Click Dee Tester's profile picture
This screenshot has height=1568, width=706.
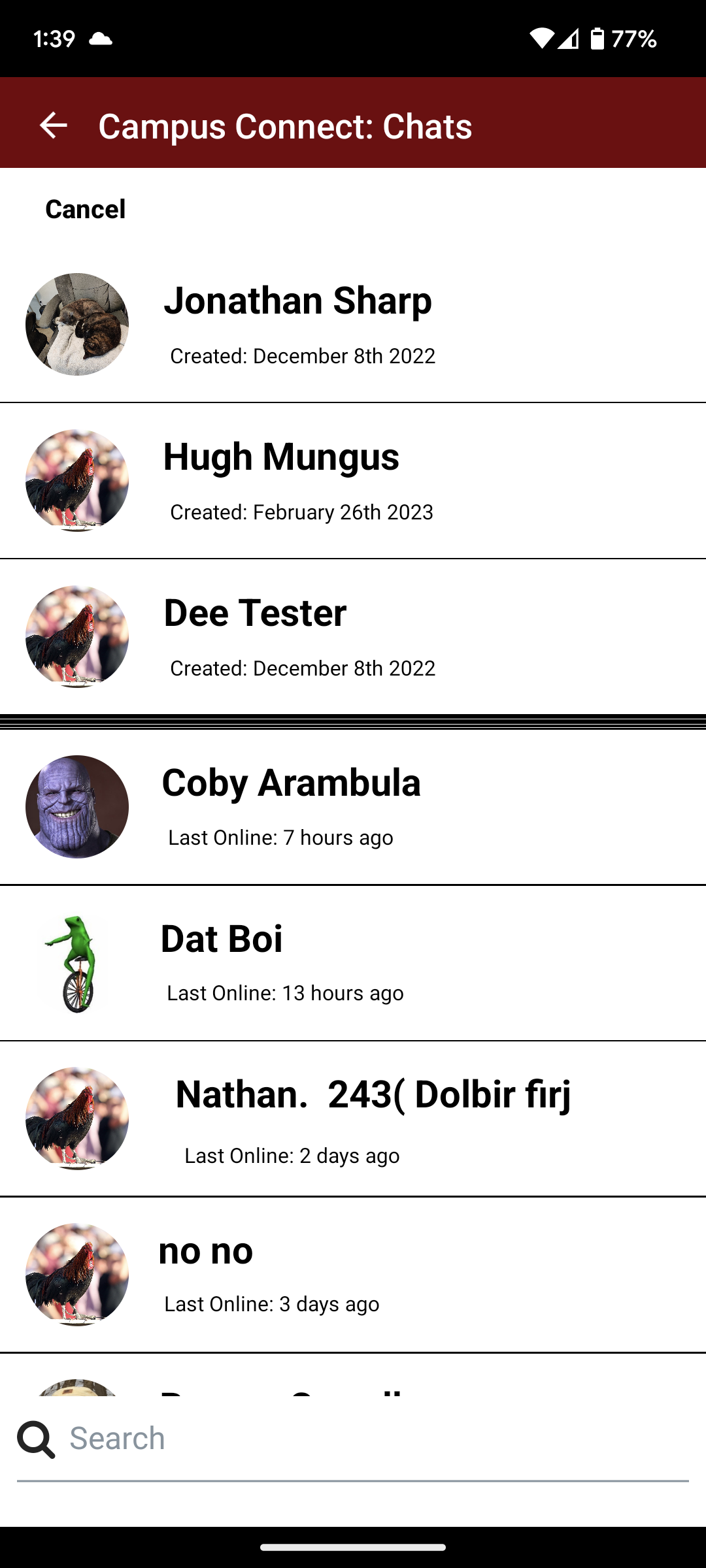[76, 637]
